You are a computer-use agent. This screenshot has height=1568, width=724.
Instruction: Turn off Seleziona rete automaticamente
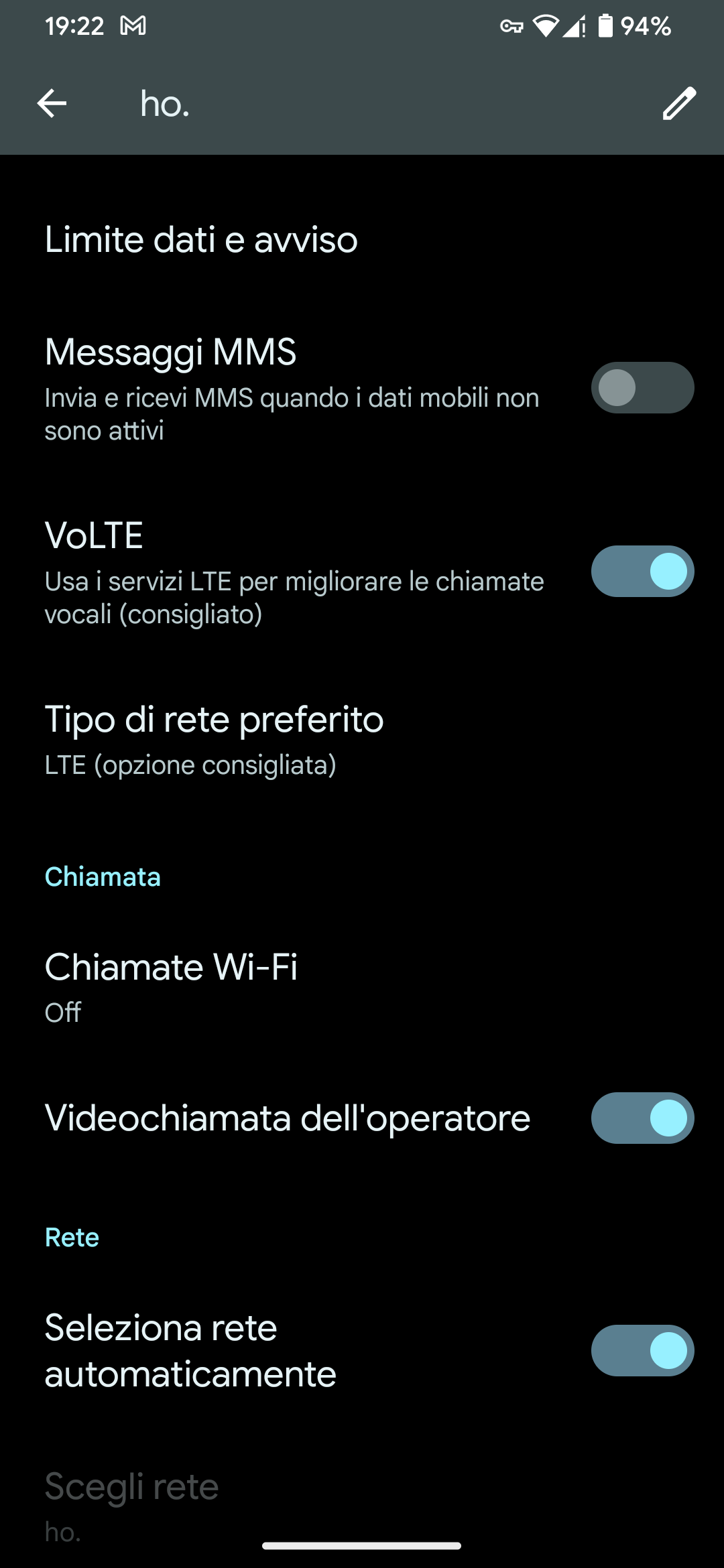pyautogui.click(x=642, y=1350)
